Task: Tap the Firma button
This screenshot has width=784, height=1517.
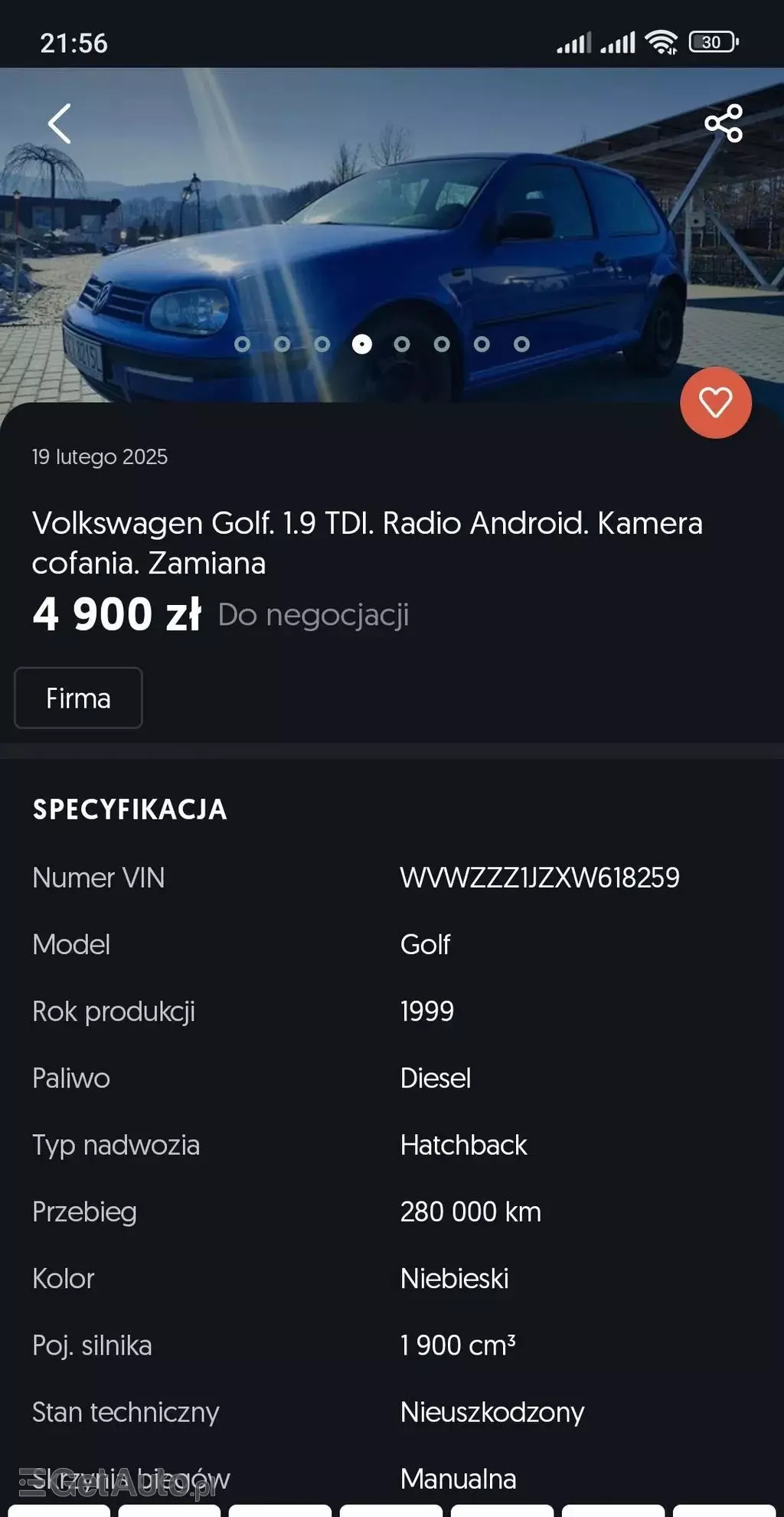Action: pos(77,698)
